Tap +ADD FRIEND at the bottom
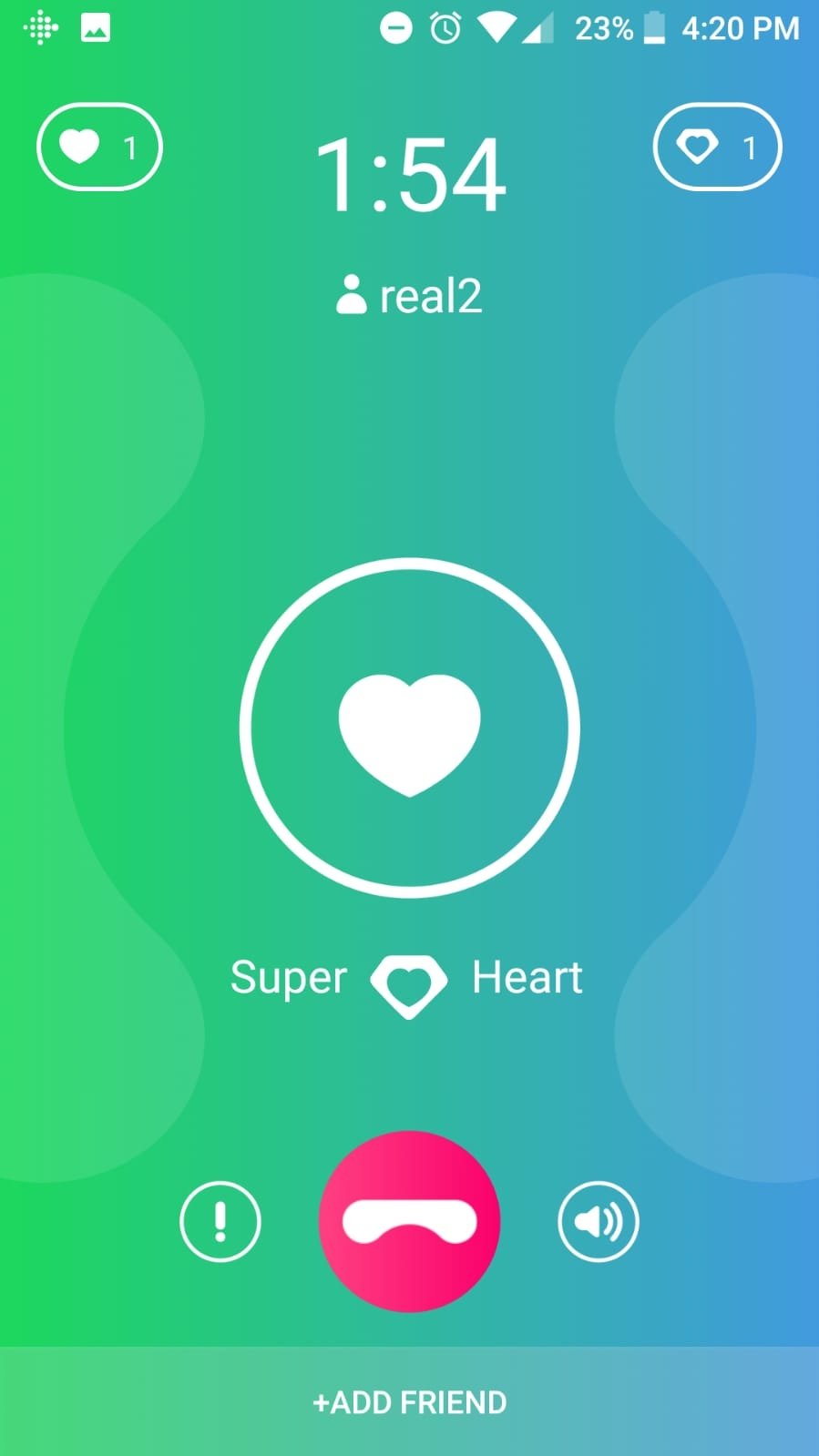The height and width of the screenshot is (1456, 819). click(409, 1401)
